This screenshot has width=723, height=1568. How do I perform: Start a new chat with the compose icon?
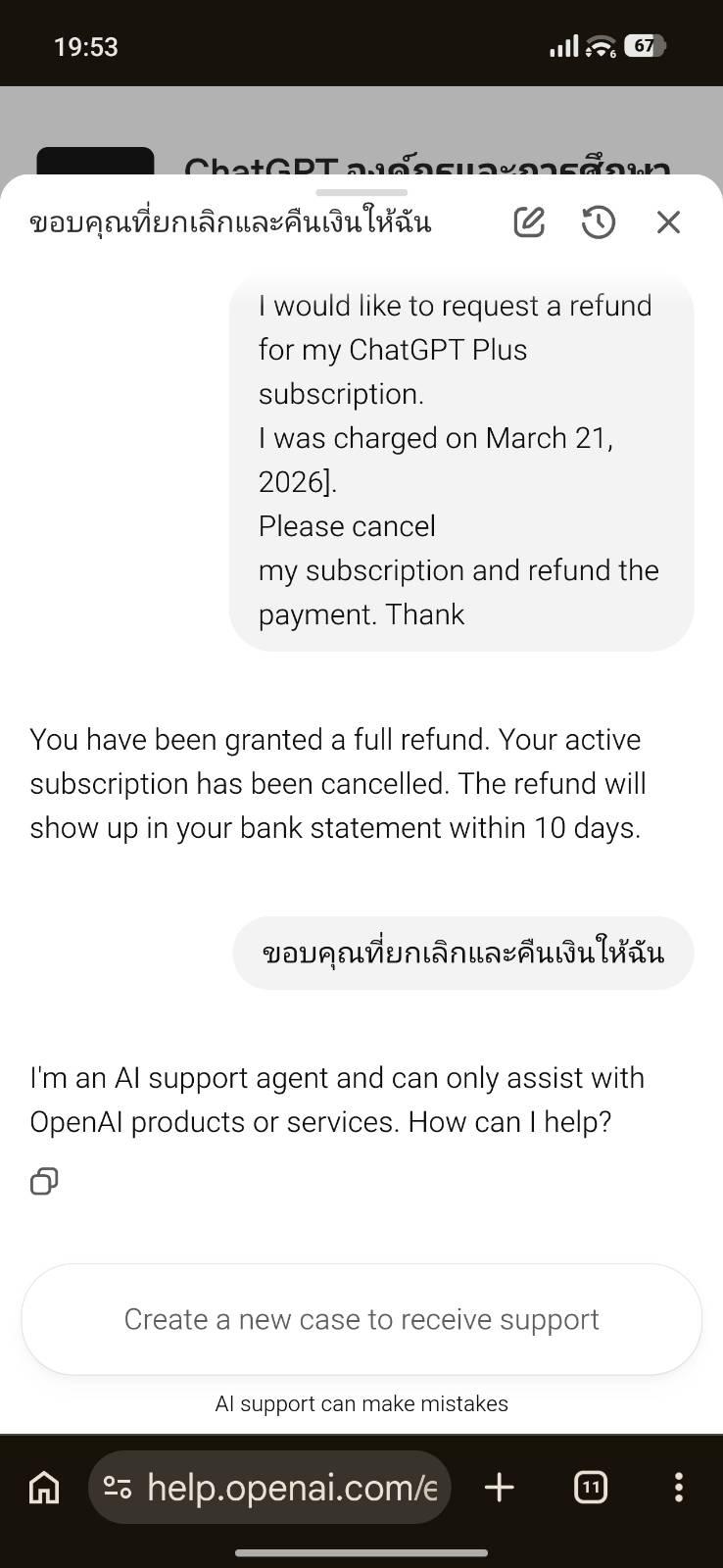point(529,222)
